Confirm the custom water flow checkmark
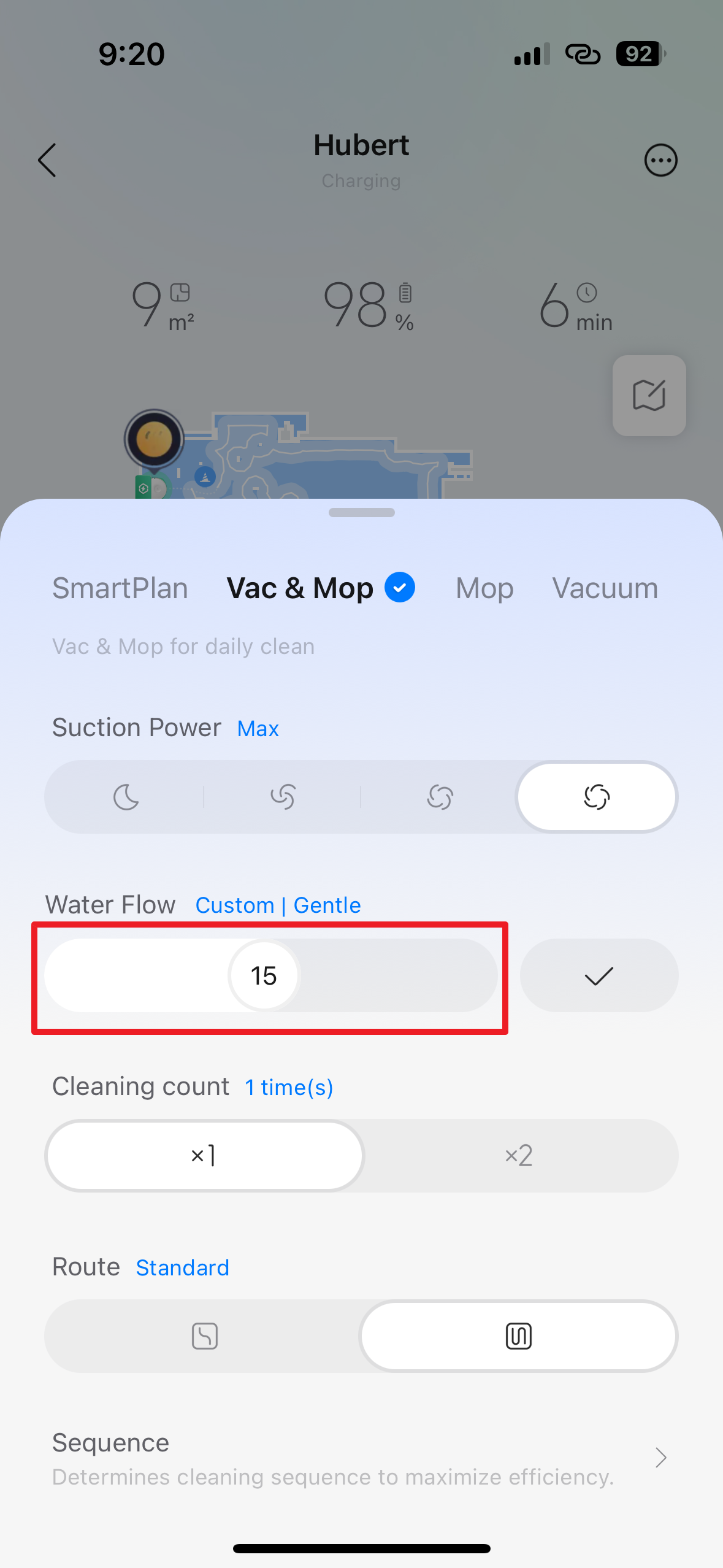723x1568 pixels. pyautogui.click(x=599, y=975)
